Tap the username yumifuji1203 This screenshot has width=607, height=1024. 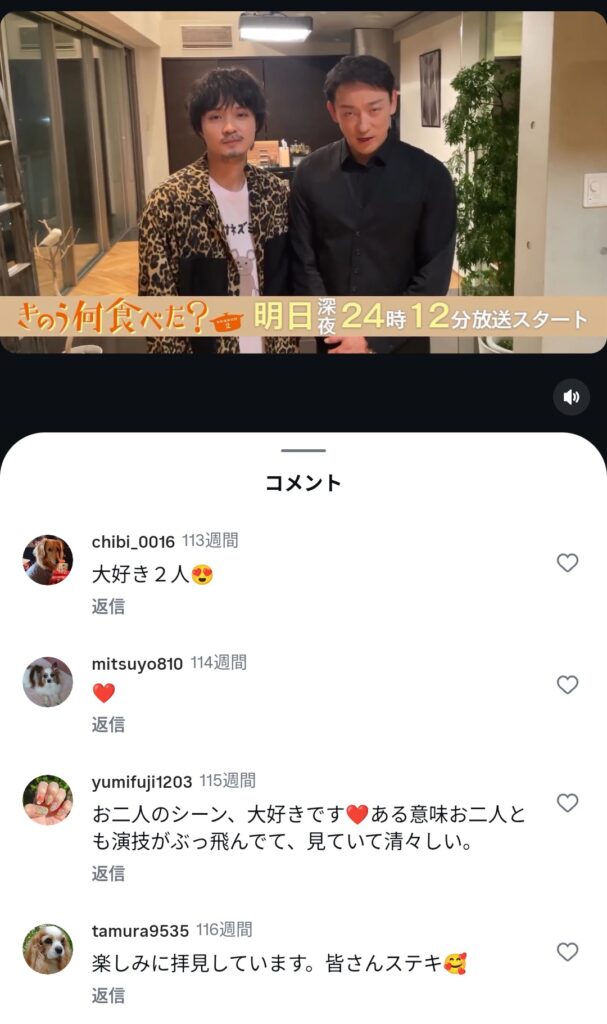[142, 781]
